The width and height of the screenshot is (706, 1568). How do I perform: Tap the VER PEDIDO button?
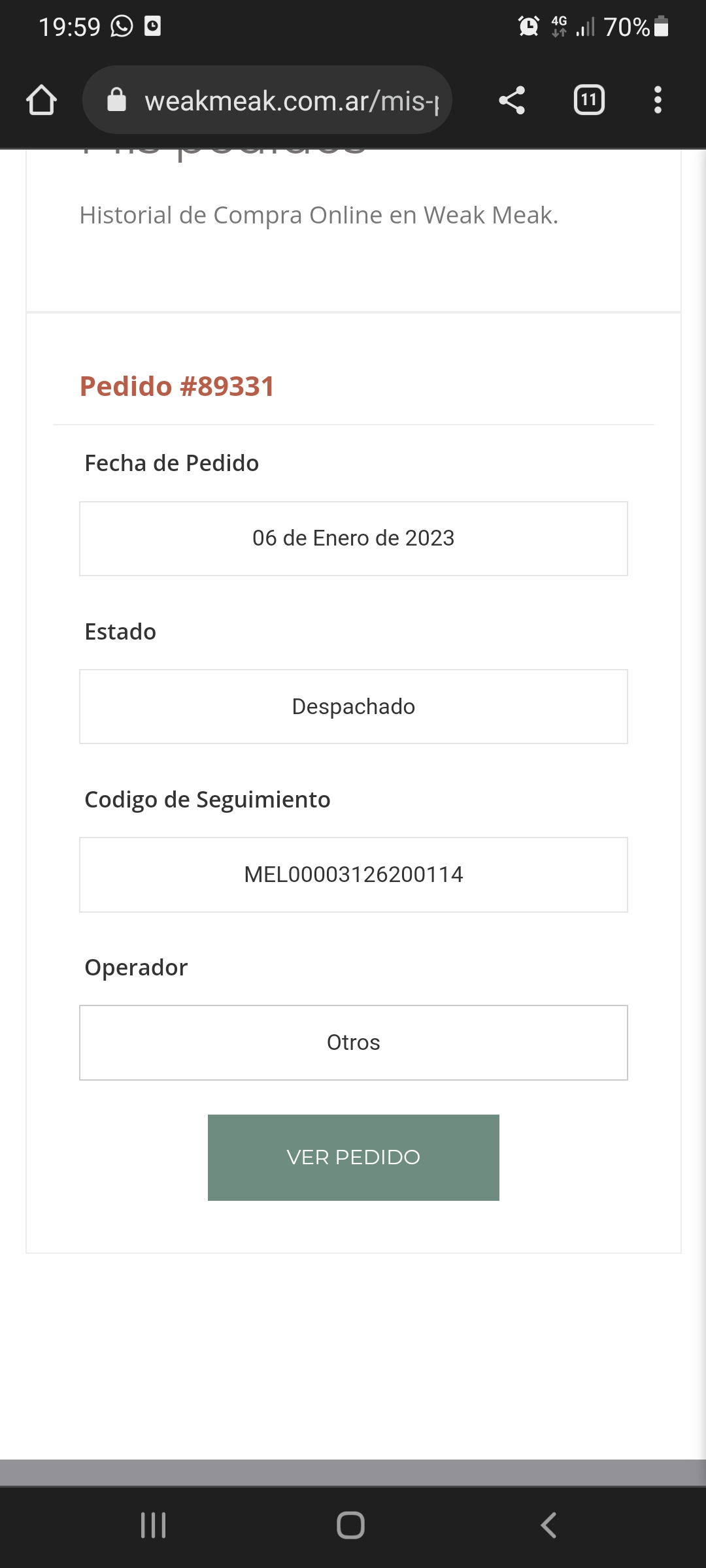353,1157
